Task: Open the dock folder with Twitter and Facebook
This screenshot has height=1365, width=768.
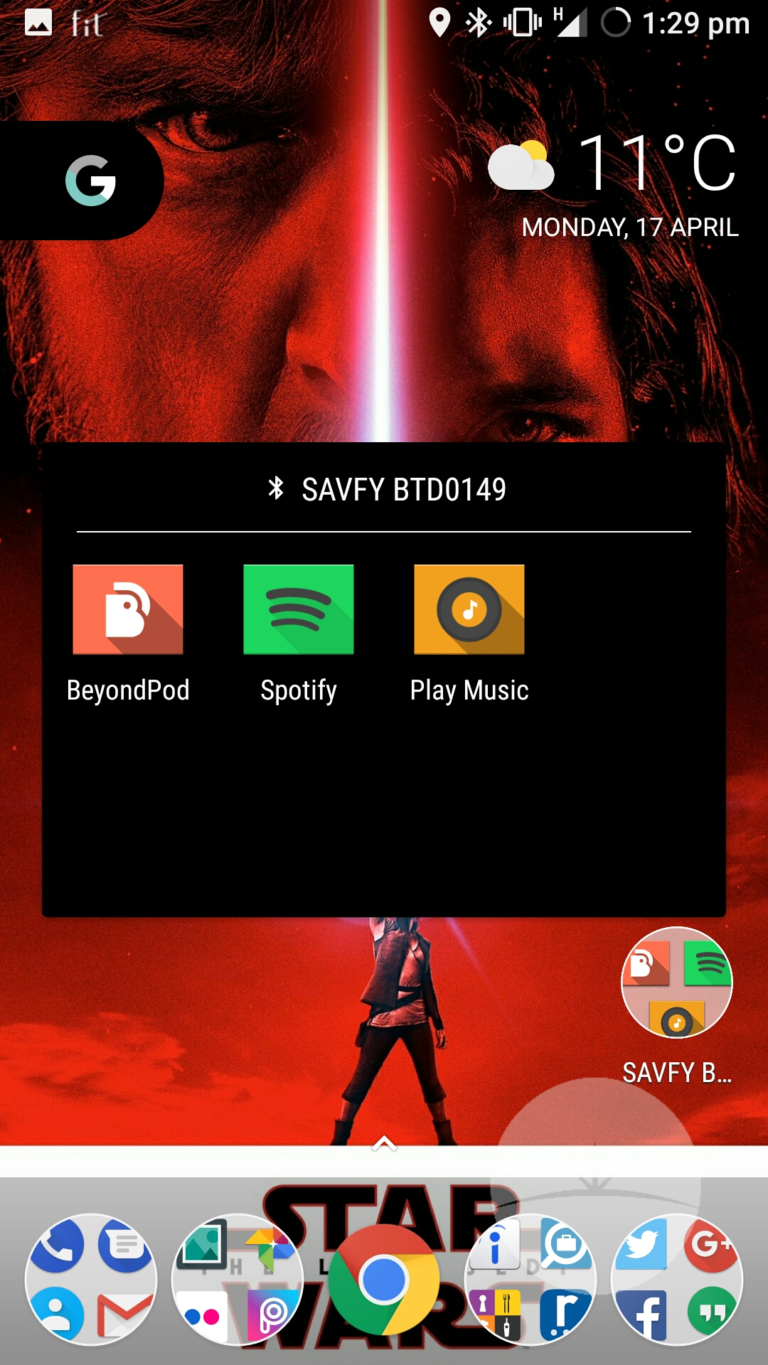Action: [677, 1279]
